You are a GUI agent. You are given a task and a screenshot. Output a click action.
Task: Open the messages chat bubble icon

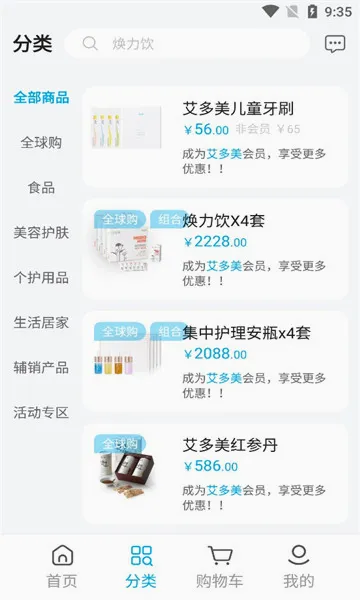click(x=335, y=44)
